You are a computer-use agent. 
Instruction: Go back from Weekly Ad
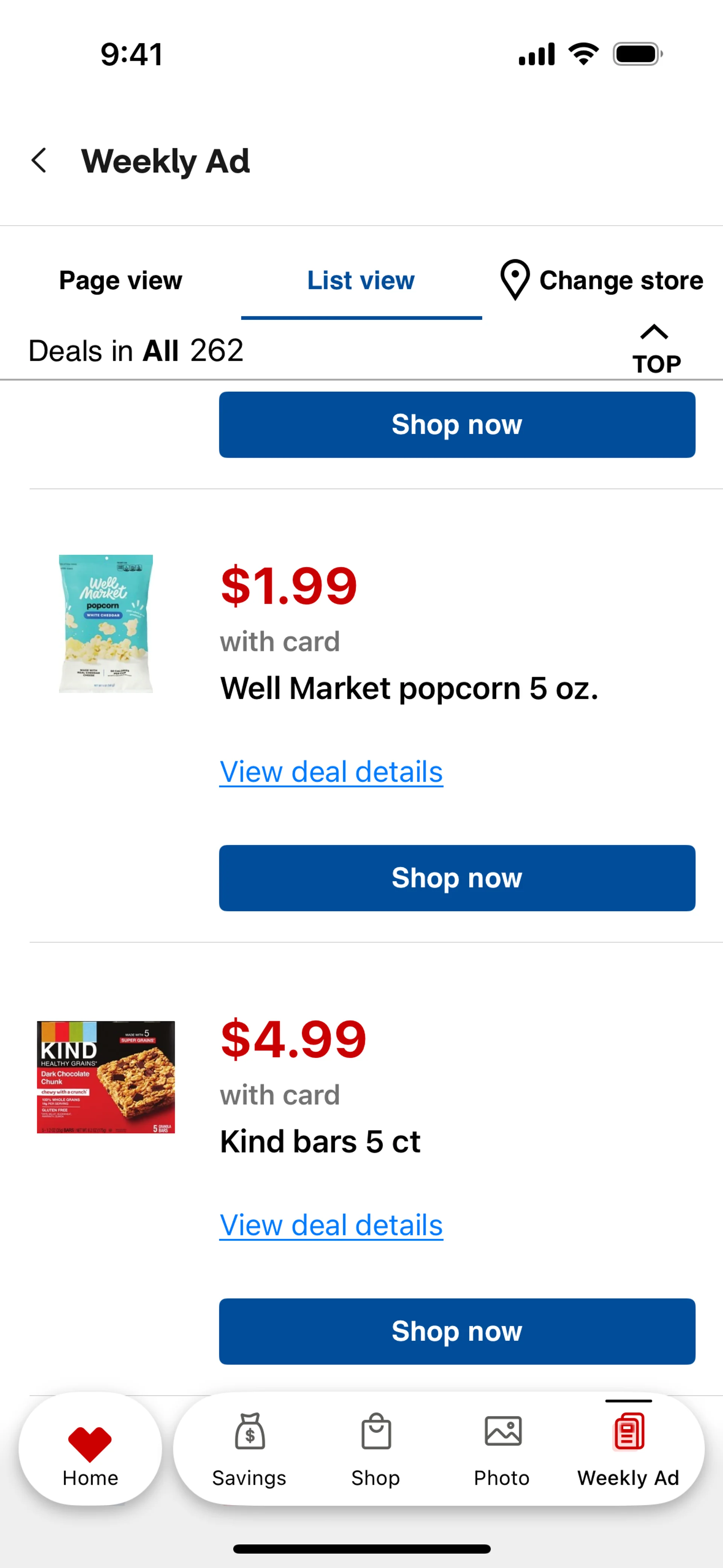point(39,161)
